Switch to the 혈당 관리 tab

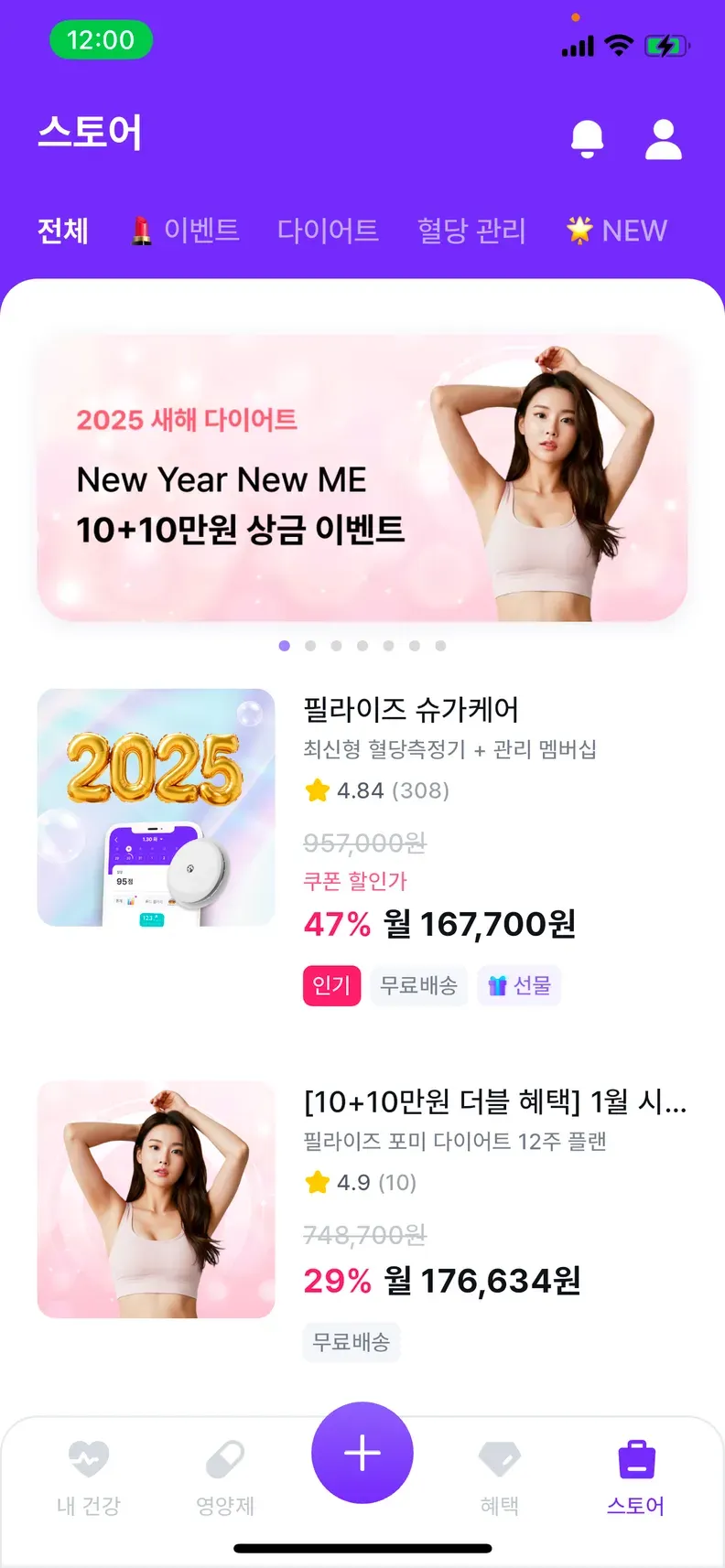pyautogui.click(x=471, y=231)
